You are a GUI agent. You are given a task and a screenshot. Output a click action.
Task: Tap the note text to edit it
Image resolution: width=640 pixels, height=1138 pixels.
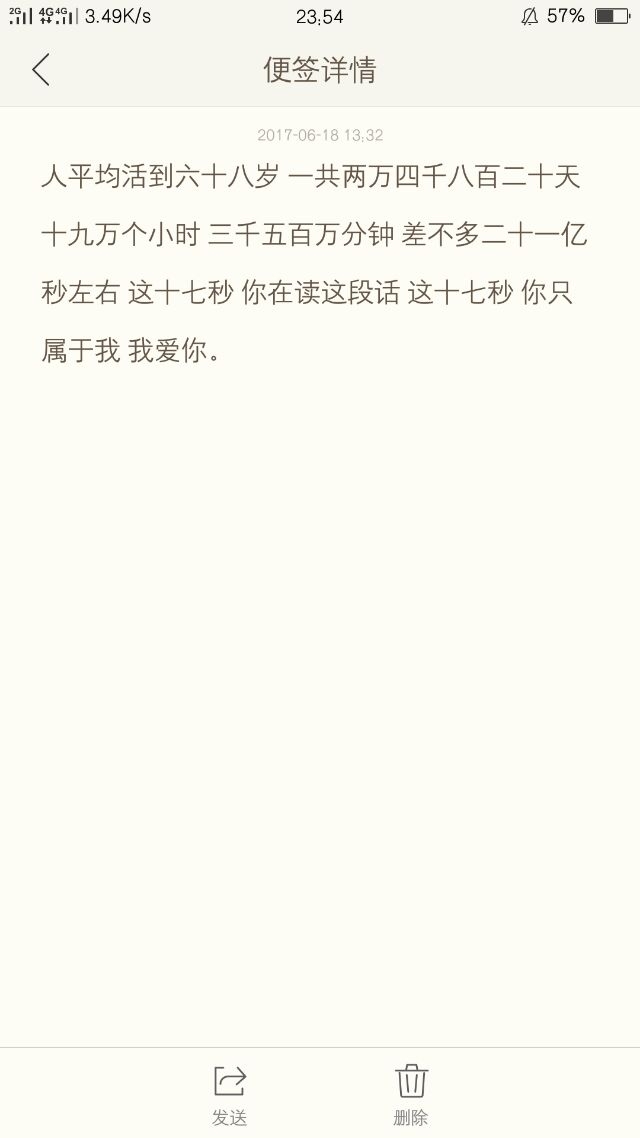[313, 264]
